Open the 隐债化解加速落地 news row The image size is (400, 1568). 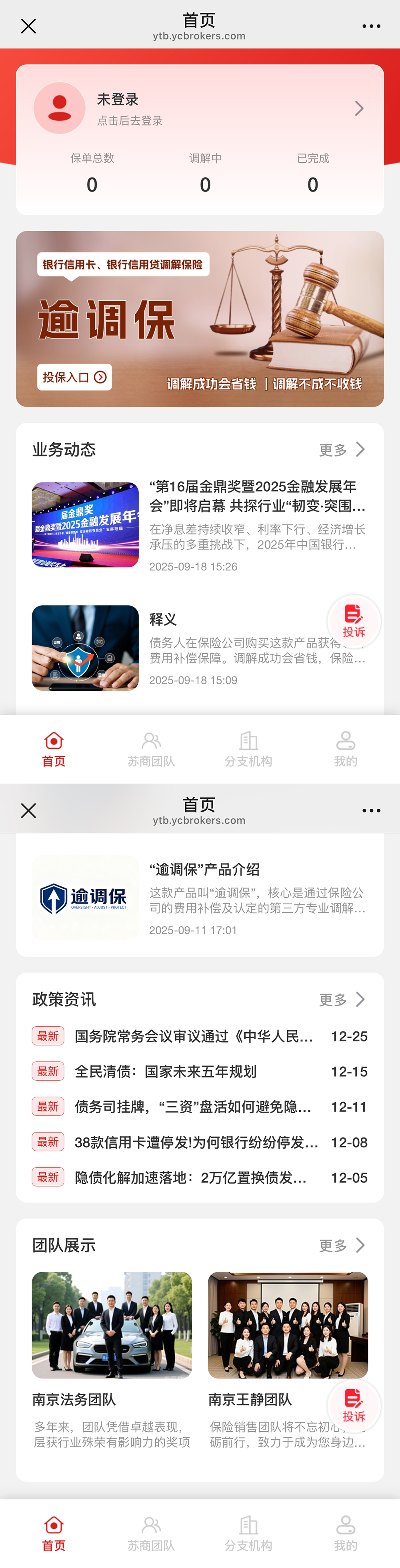pyautogui.click(x=190, y=1177)
